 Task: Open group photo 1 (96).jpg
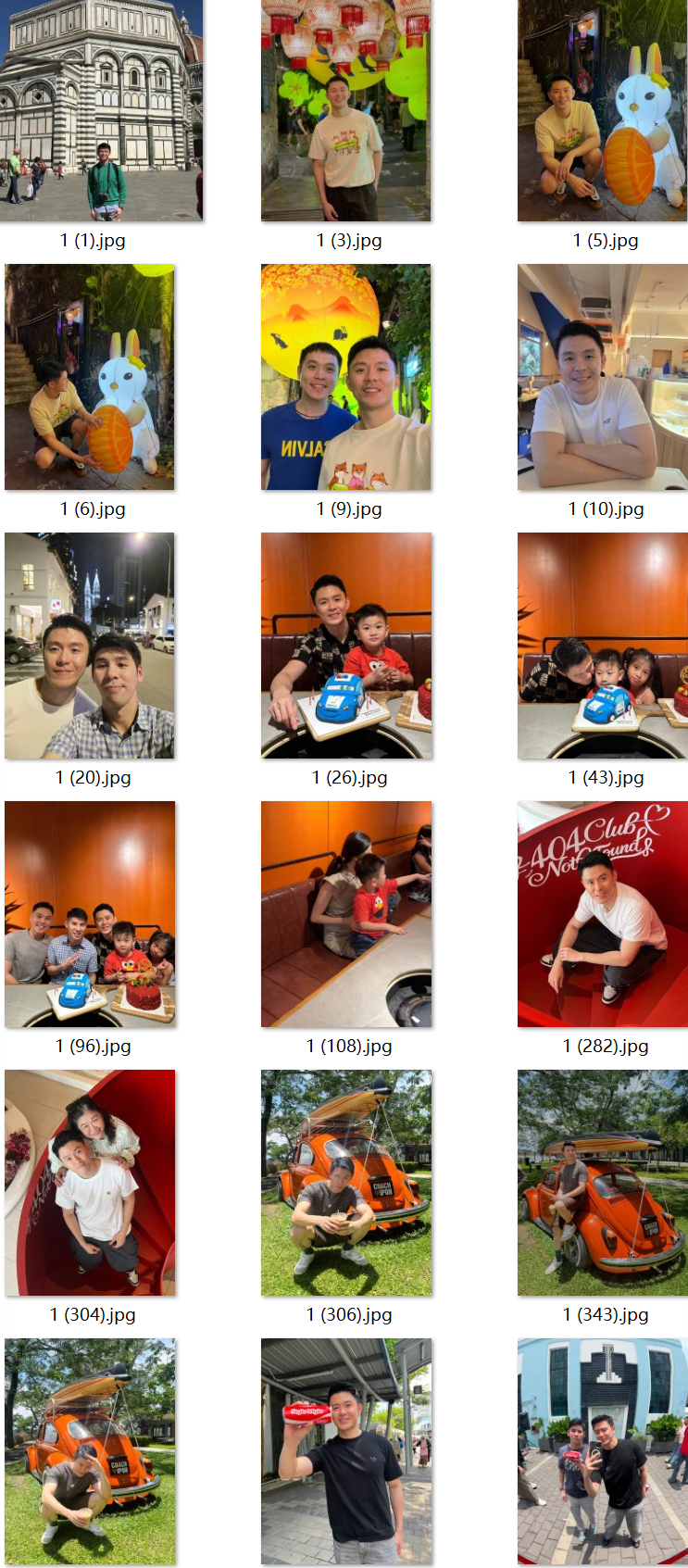point(89,914)
